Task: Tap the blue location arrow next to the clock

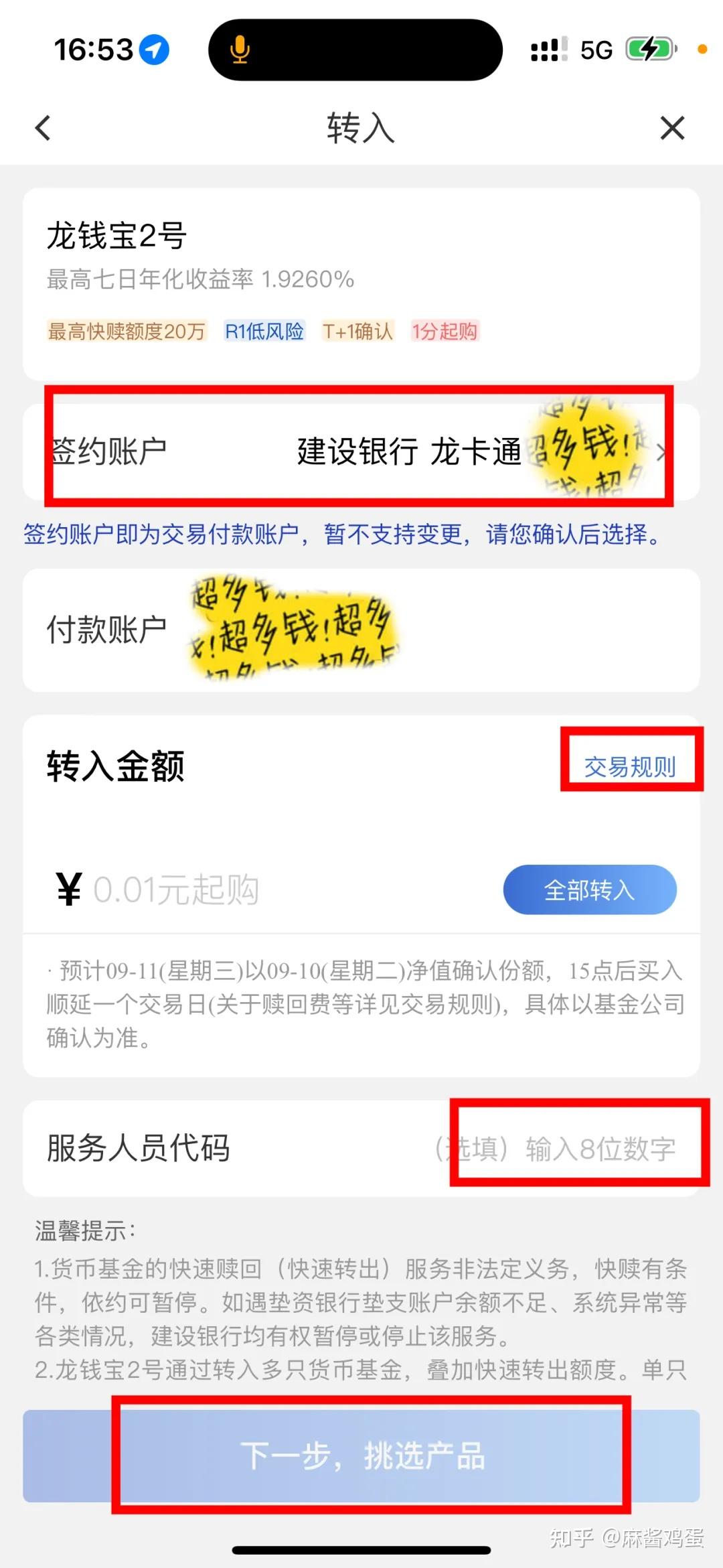Action: [151, 49]
